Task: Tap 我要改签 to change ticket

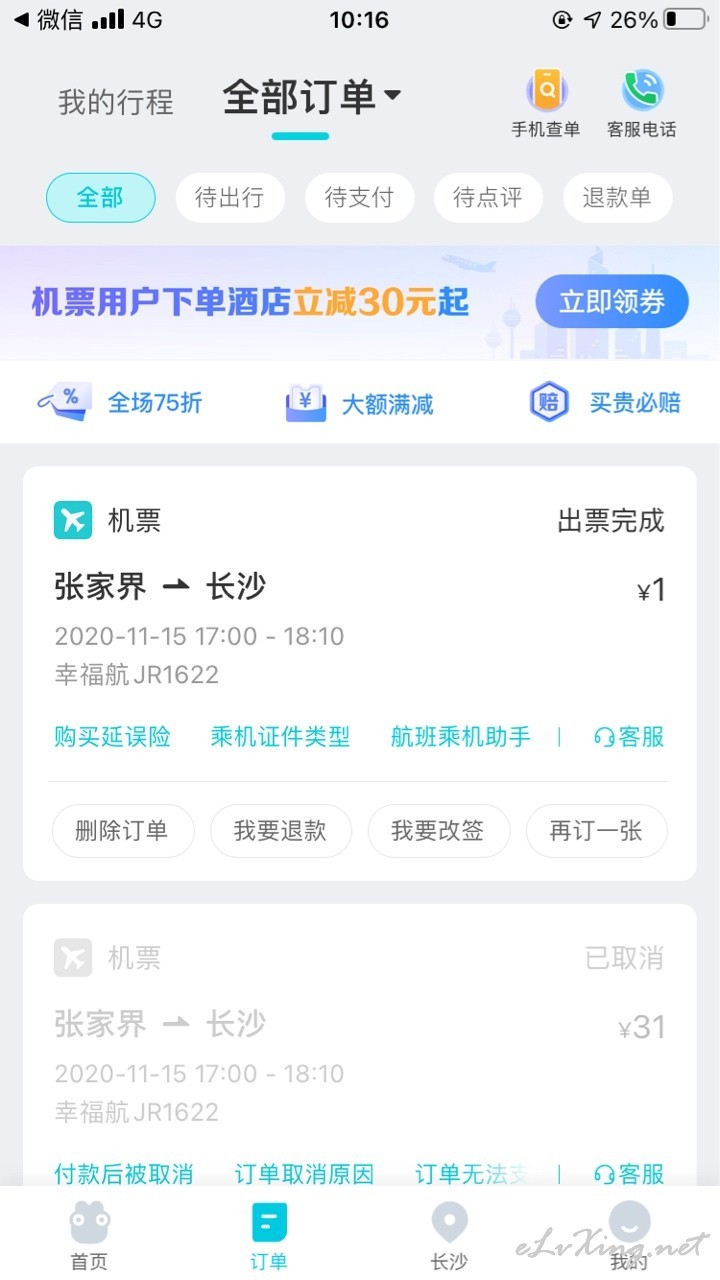Action: tap(439, 831)
